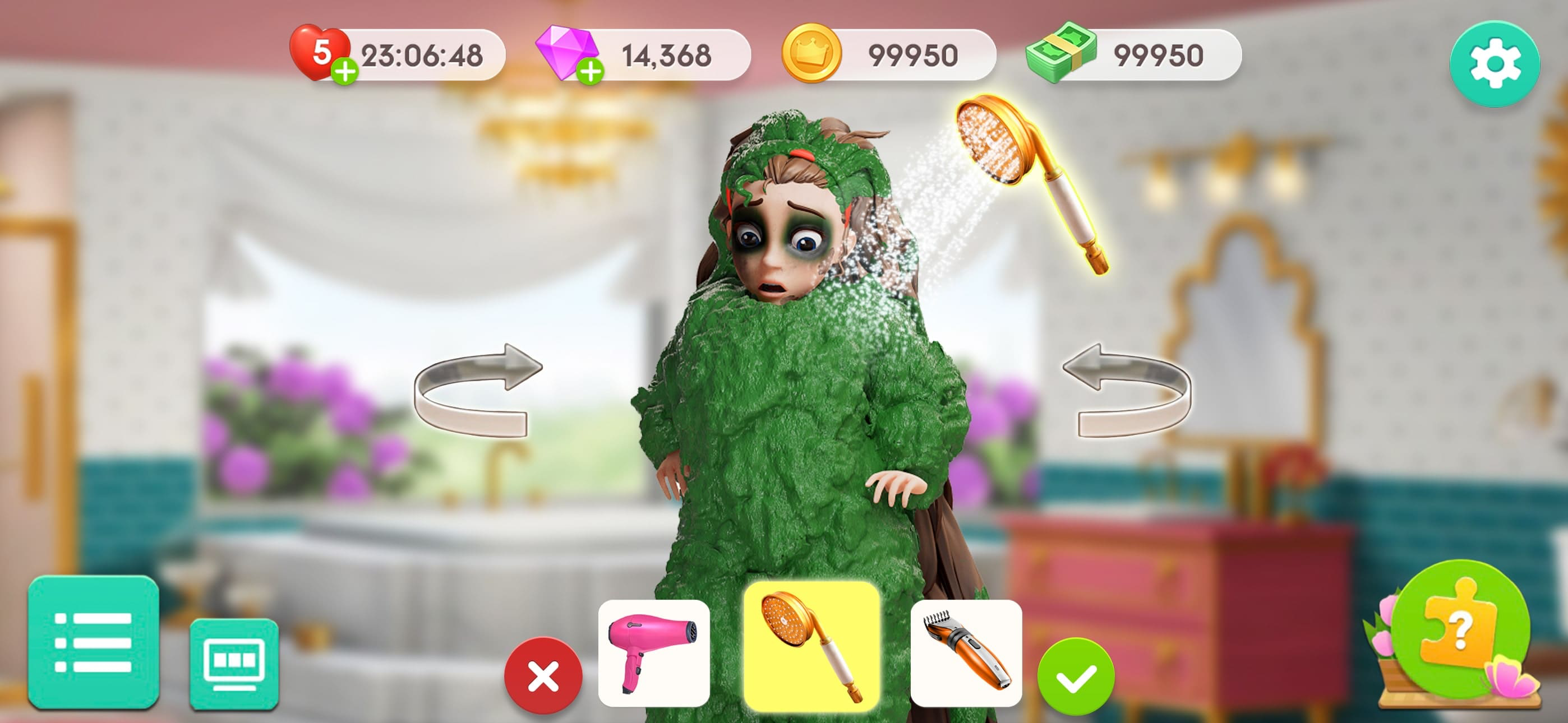Rotate character with the right-side arrow

point(1127,390)
